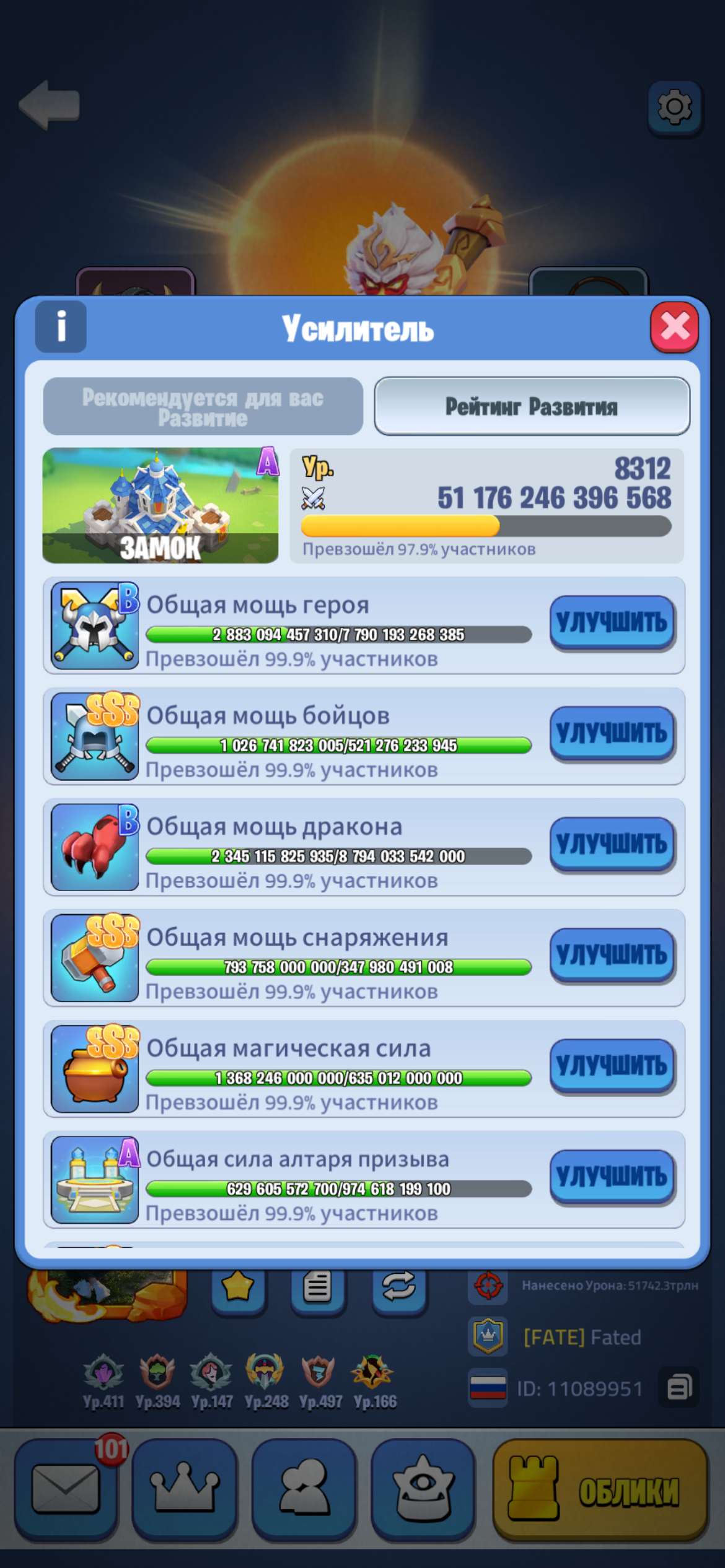Image resolution: width=725 pixels, height=1568 pixels.
Task: Copy the player ID 11089951
Action: click(679, 1387)
